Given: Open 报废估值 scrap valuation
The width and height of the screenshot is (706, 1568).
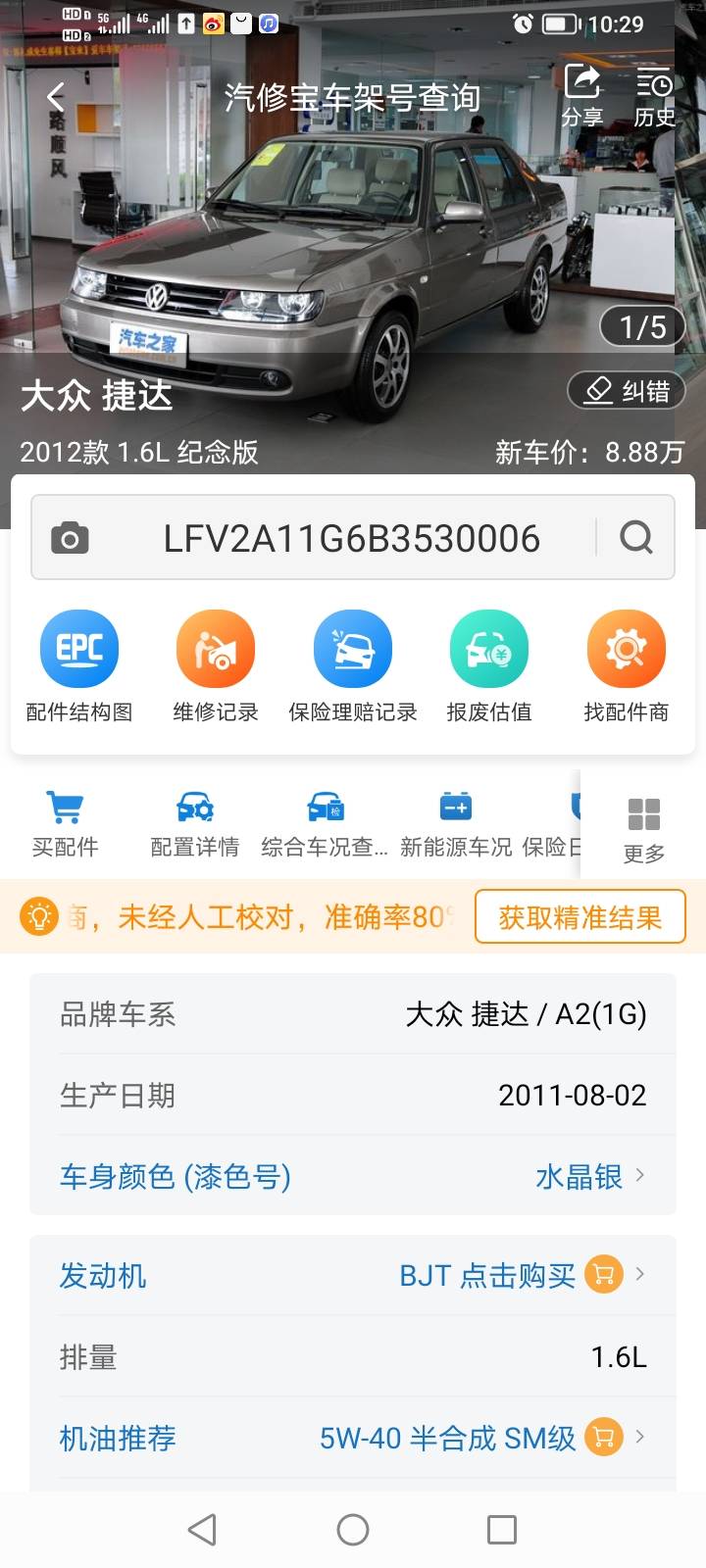Looking at the screenshot, I should point(489,666).
